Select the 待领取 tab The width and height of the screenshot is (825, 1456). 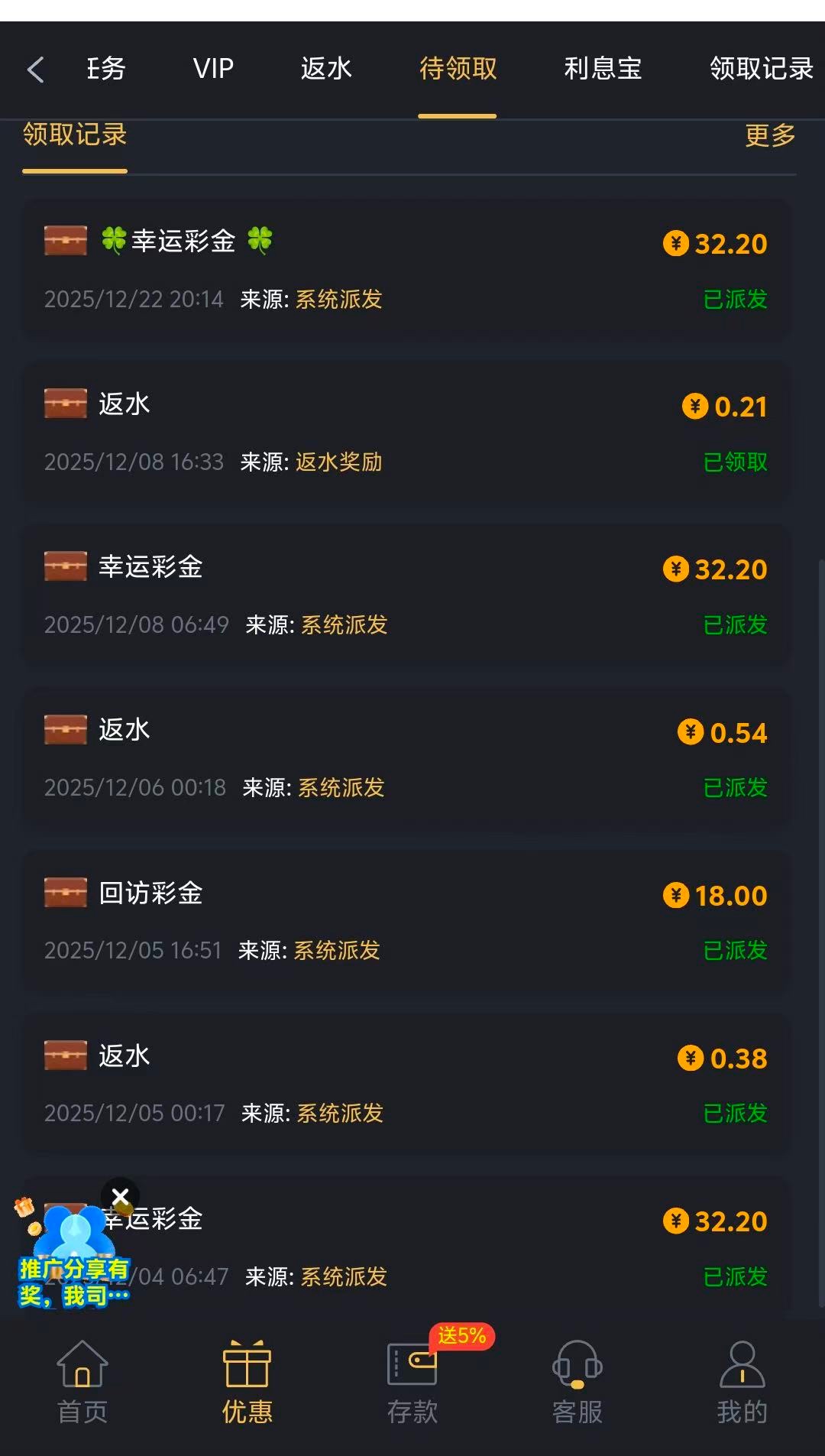pos(458,69)
